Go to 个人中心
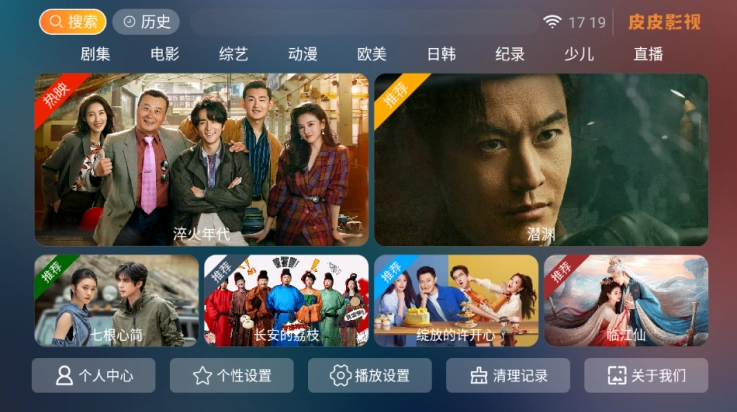The height and width of the screenshot is (412, 737). [94, 376]
